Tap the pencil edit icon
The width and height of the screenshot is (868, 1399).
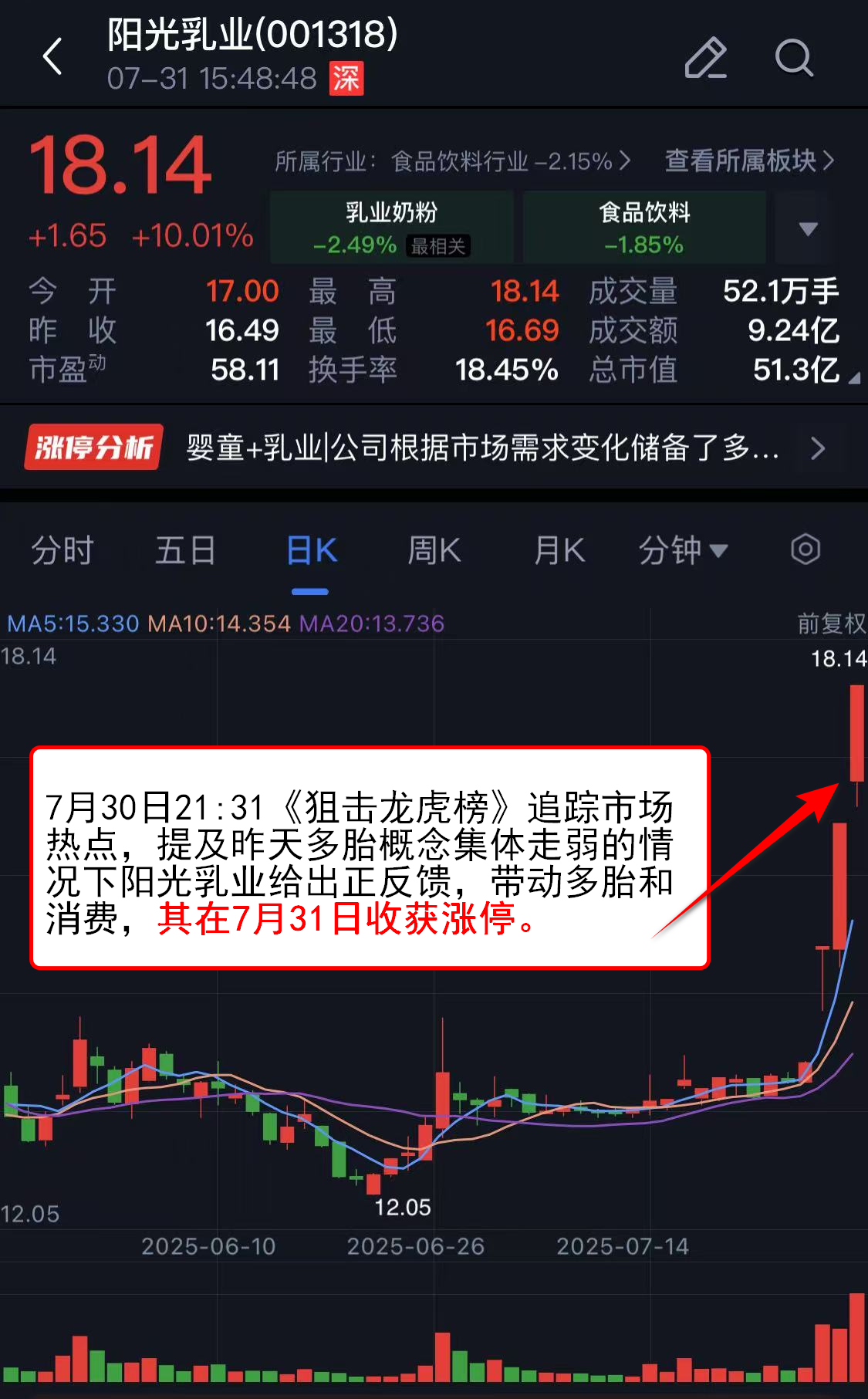[x=705, y=58]
